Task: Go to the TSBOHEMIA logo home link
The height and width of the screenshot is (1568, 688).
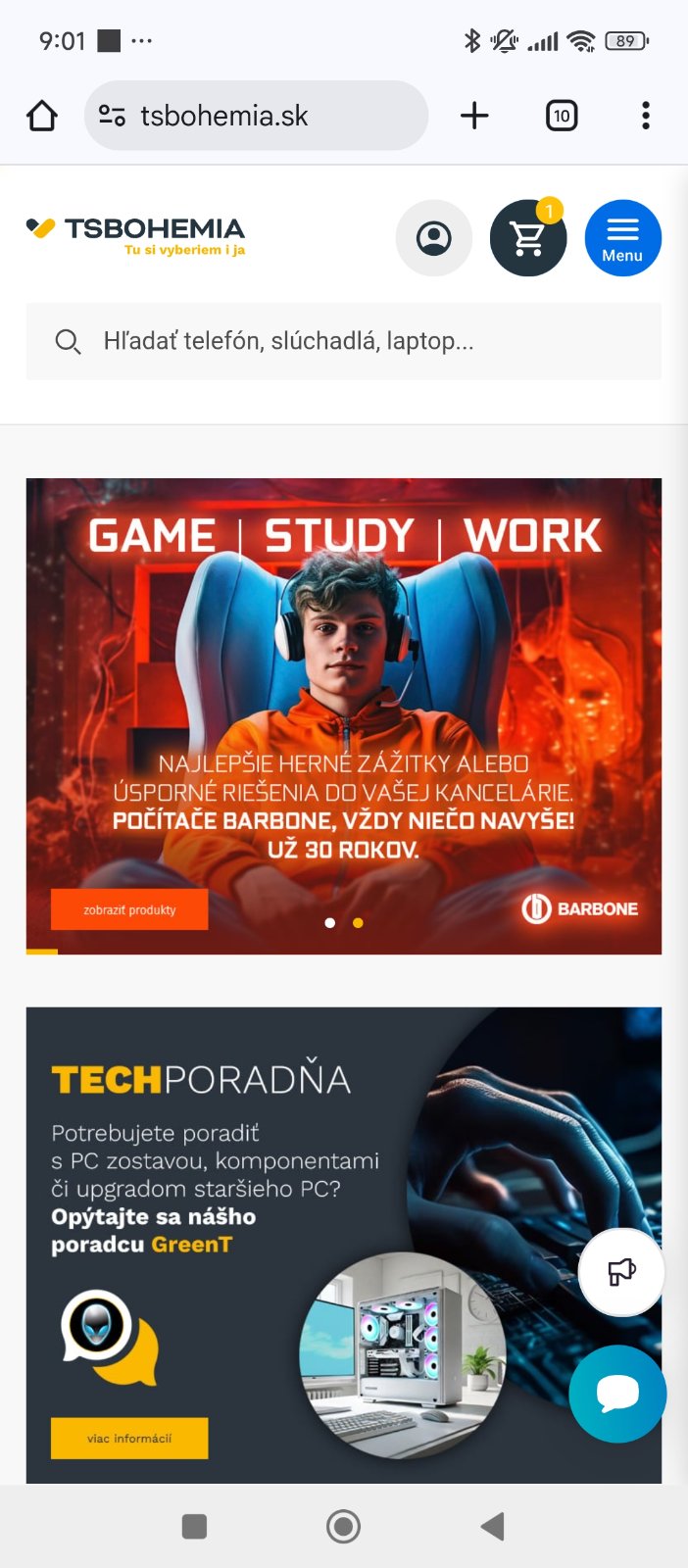Action: click(136, 235)
